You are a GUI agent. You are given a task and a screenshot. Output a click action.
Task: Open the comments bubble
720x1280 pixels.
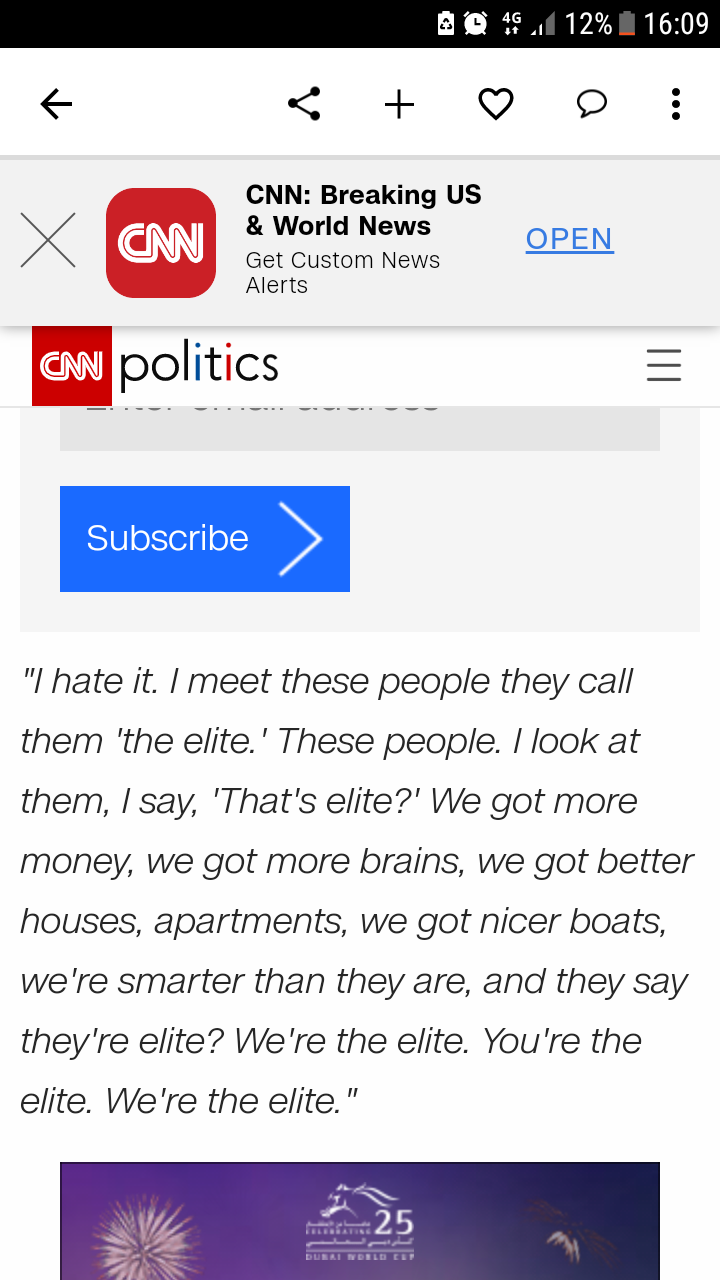tap(592, 104)
